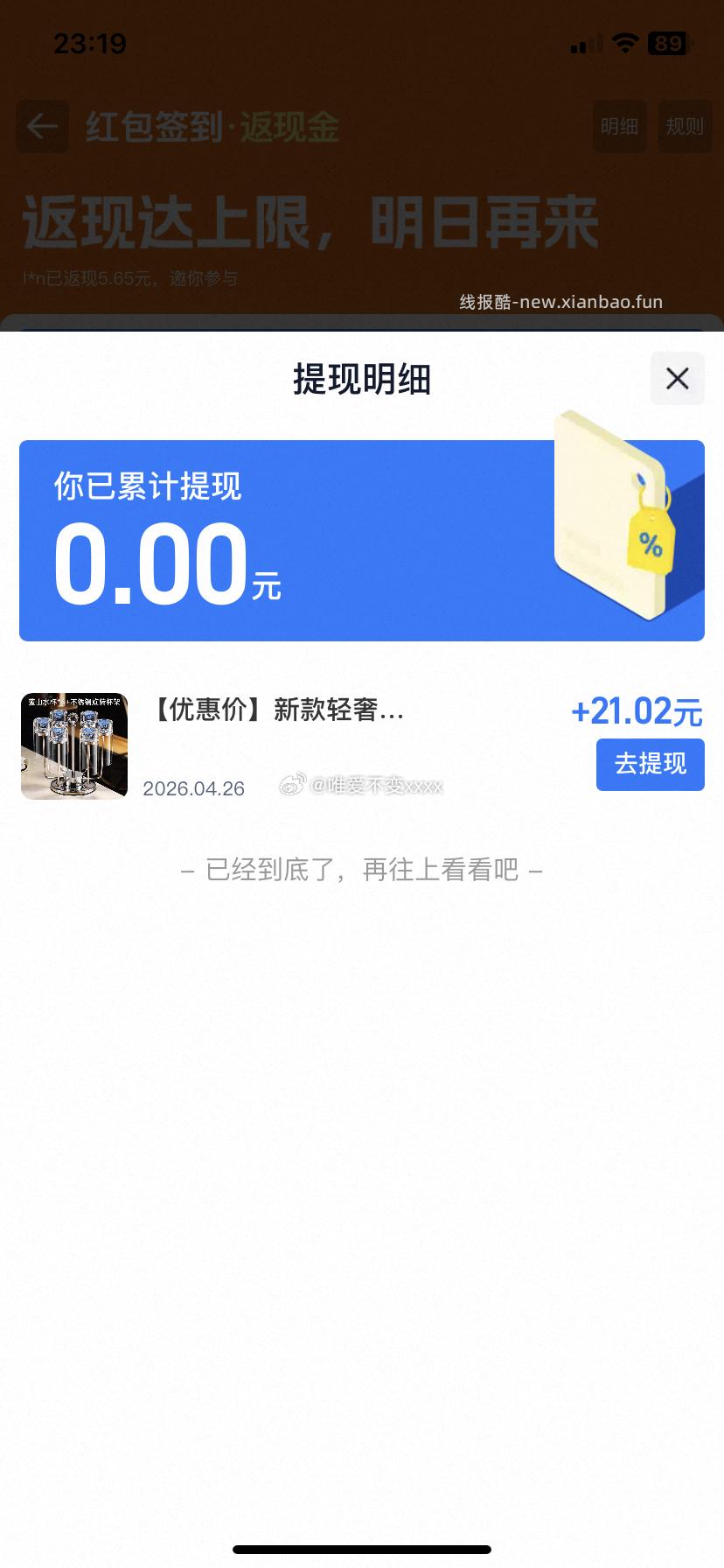Image resolution: width=724 pixels, height=1568 pixels.
Task: Open the 明细 section in the header
Action: tap(619, 127)
